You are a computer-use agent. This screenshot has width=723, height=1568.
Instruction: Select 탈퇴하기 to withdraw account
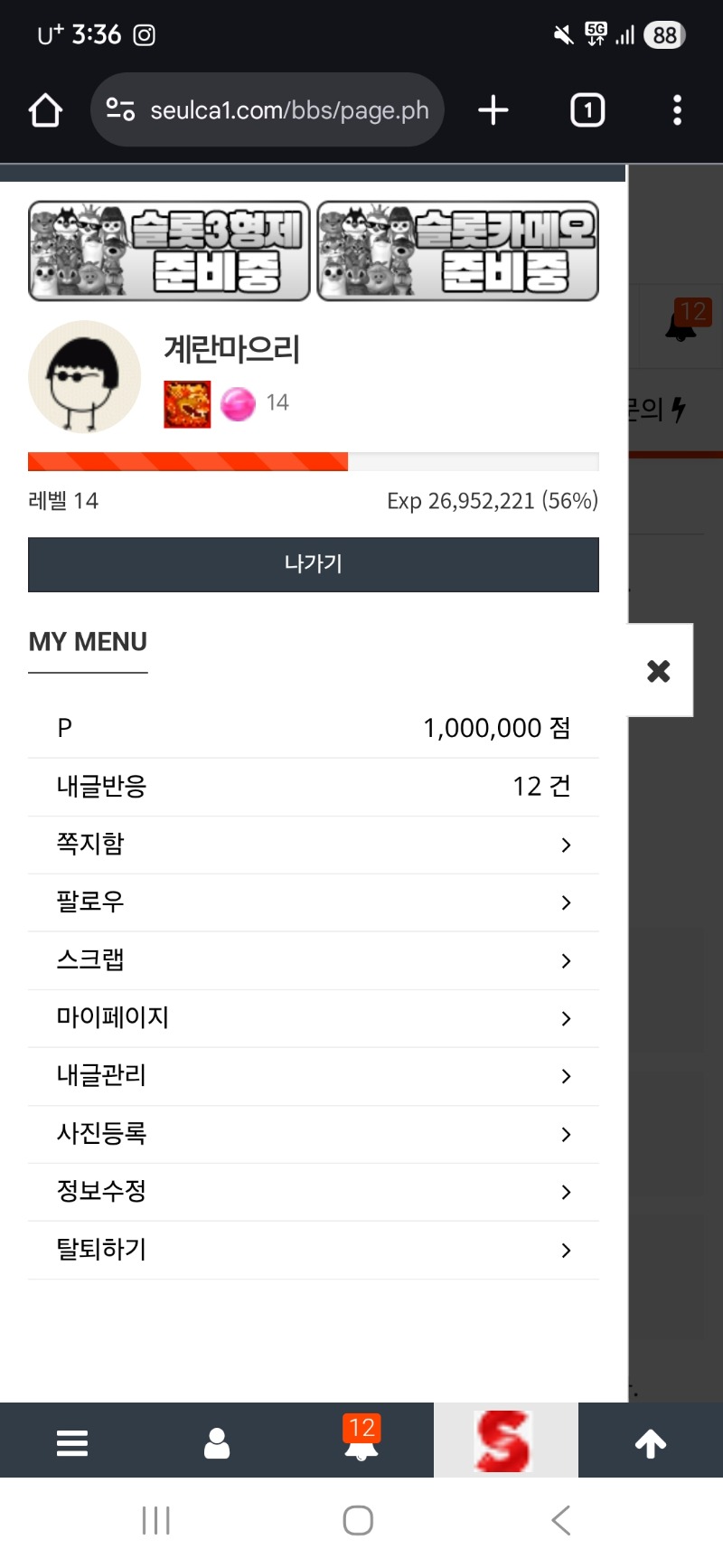tap(313, 1250)
